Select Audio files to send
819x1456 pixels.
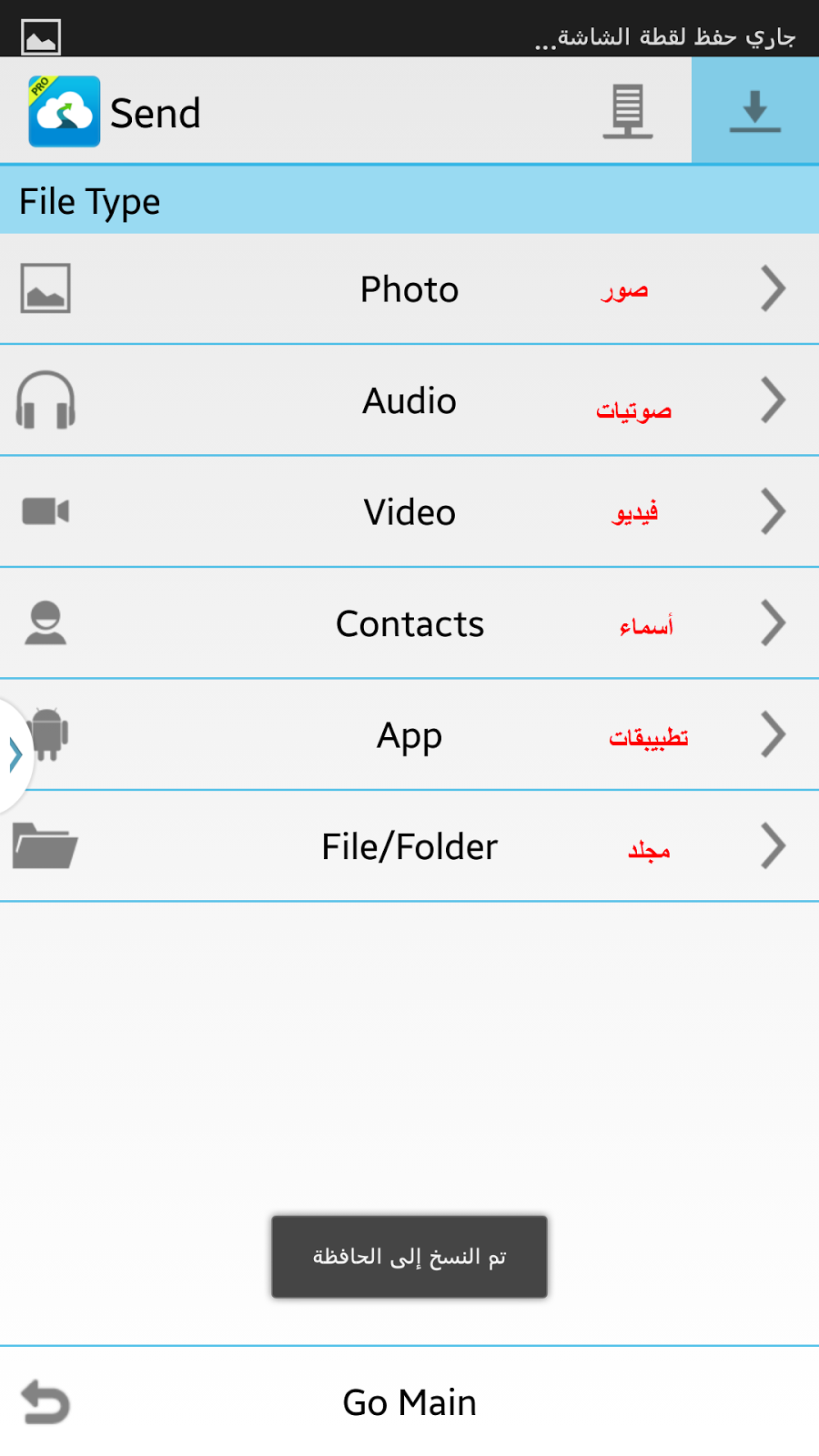coord(409,401)
